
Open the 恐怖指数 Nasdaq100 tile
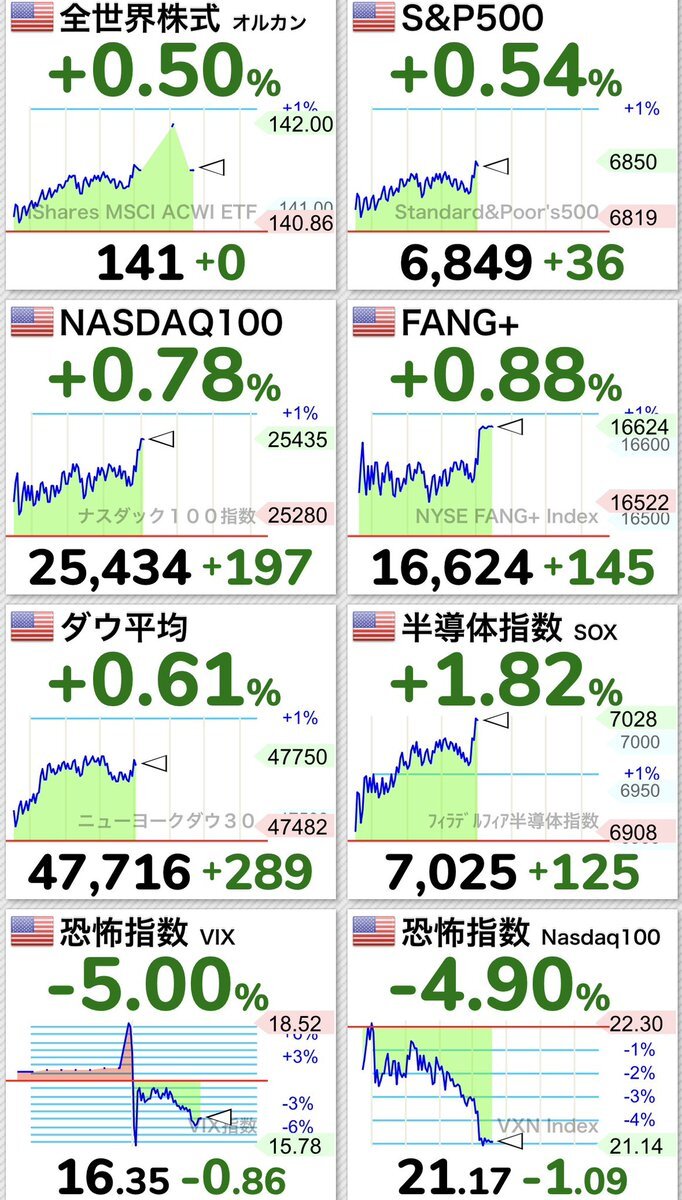512,1055
